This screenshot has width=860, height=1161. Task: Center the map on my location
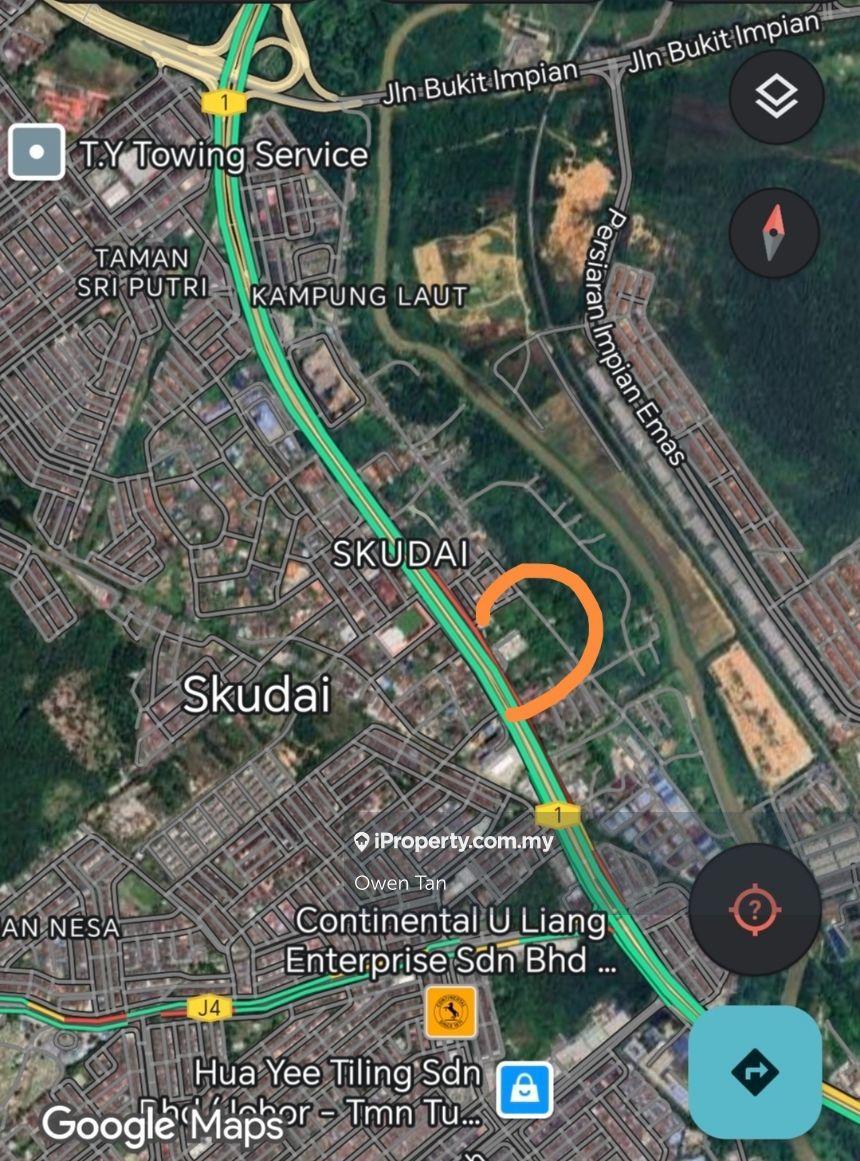(x=754, y=909)
